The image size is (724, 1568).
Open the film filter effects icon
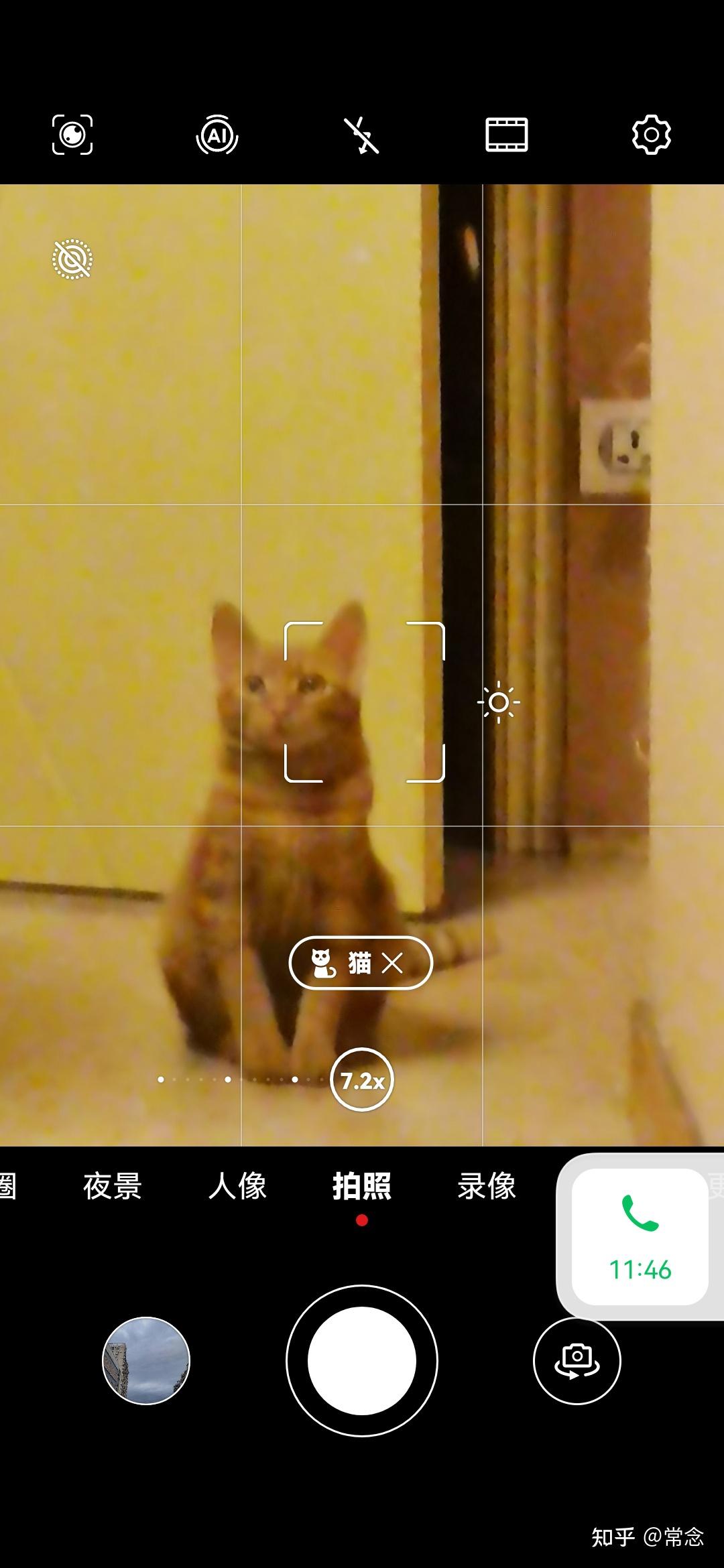(x=507, y=135)
